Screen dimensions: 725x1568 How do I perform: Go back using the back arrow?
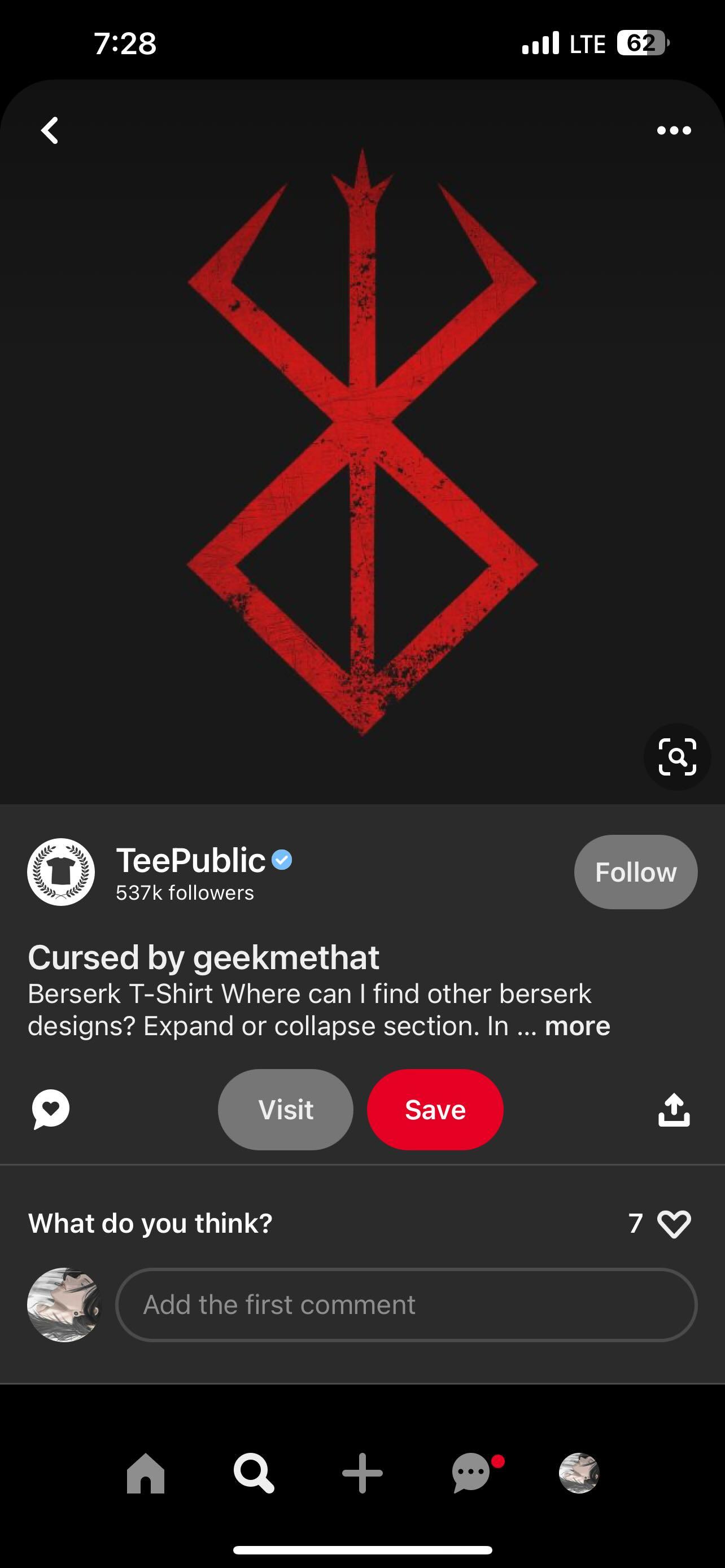coord(50,130)
